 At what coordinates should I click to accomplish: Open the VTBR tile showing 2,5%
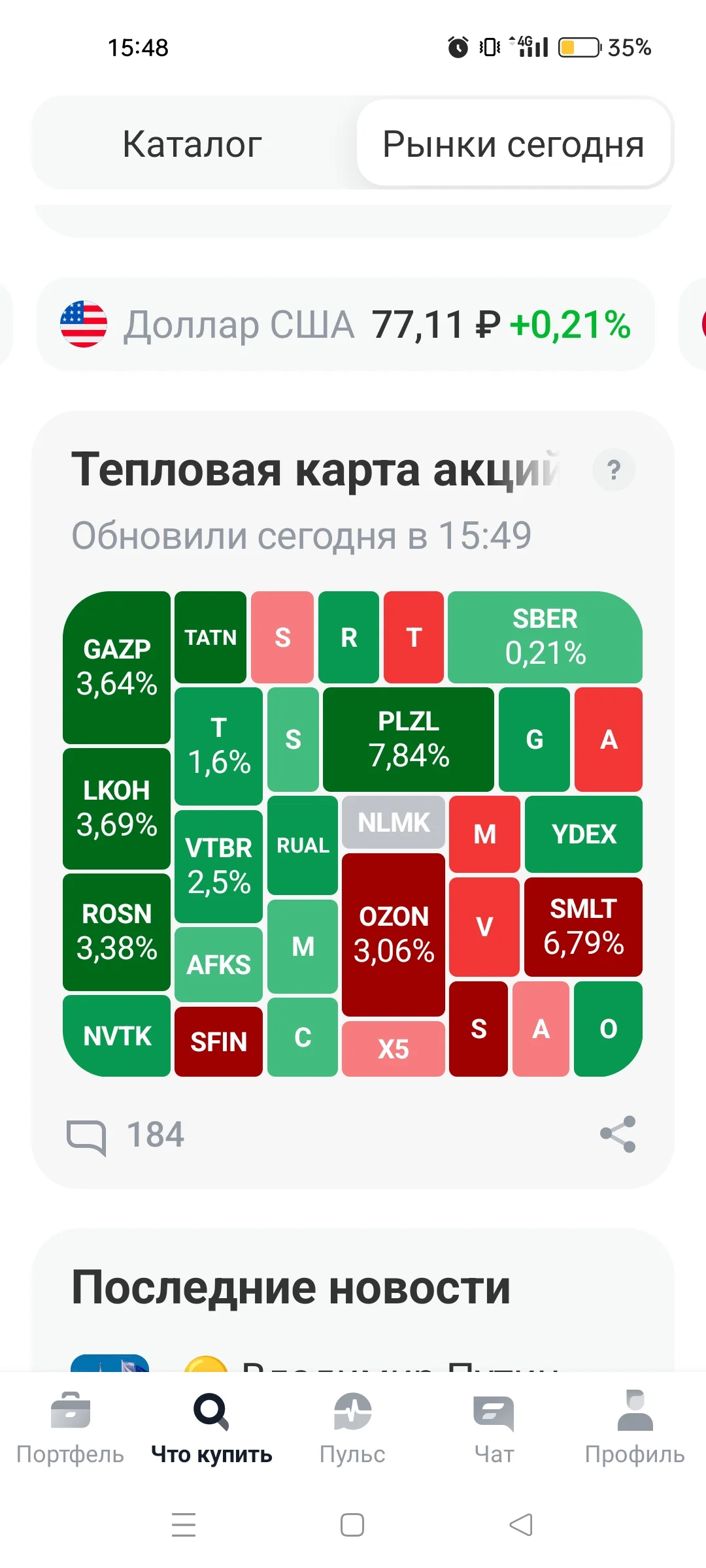218,866
